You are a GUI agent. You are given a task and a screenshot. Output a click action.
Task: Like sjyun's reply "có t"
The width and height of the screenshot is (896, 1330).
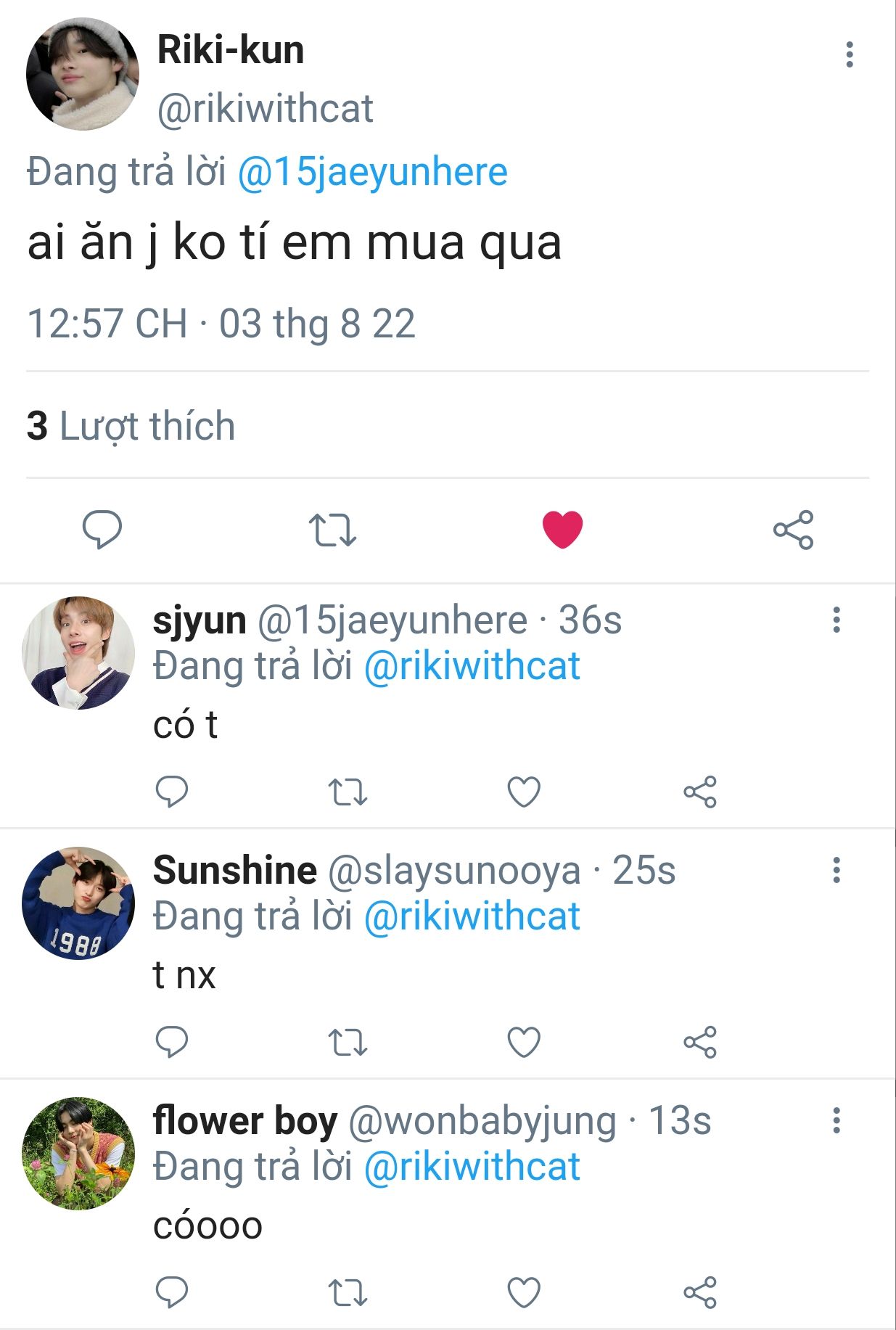tap(524, 792)
